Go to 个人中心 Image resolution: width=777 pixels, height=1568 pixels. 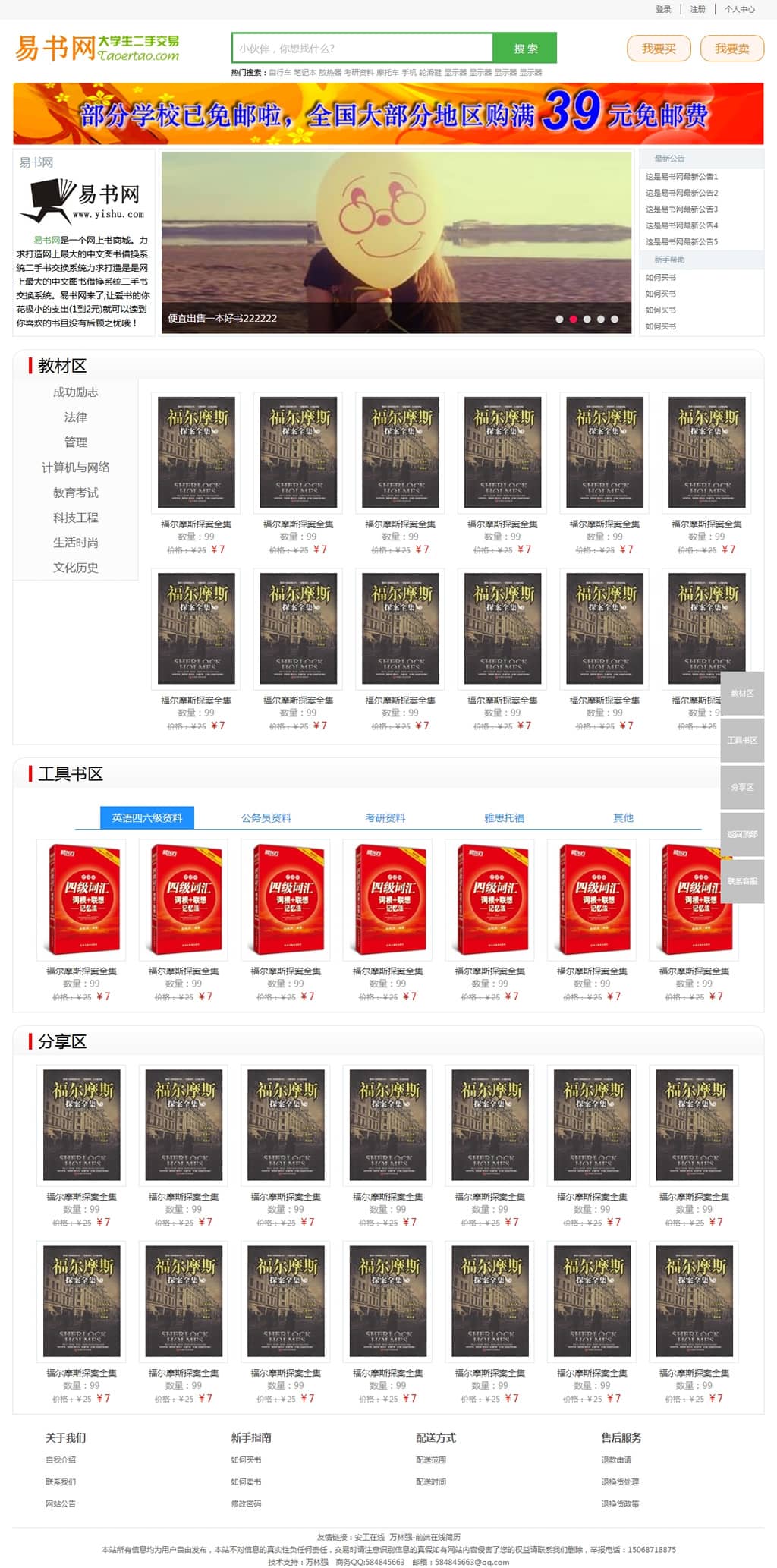pos(740,9)
